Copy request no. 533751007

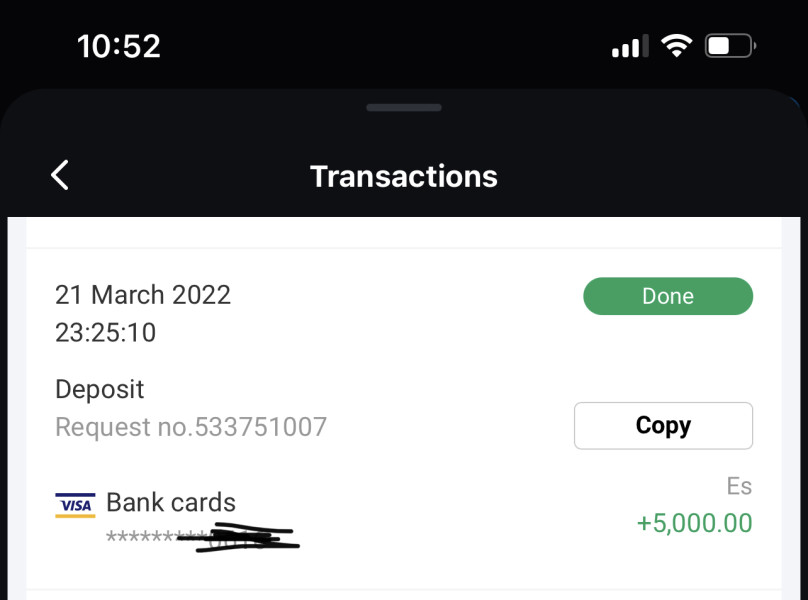point(663,426)
